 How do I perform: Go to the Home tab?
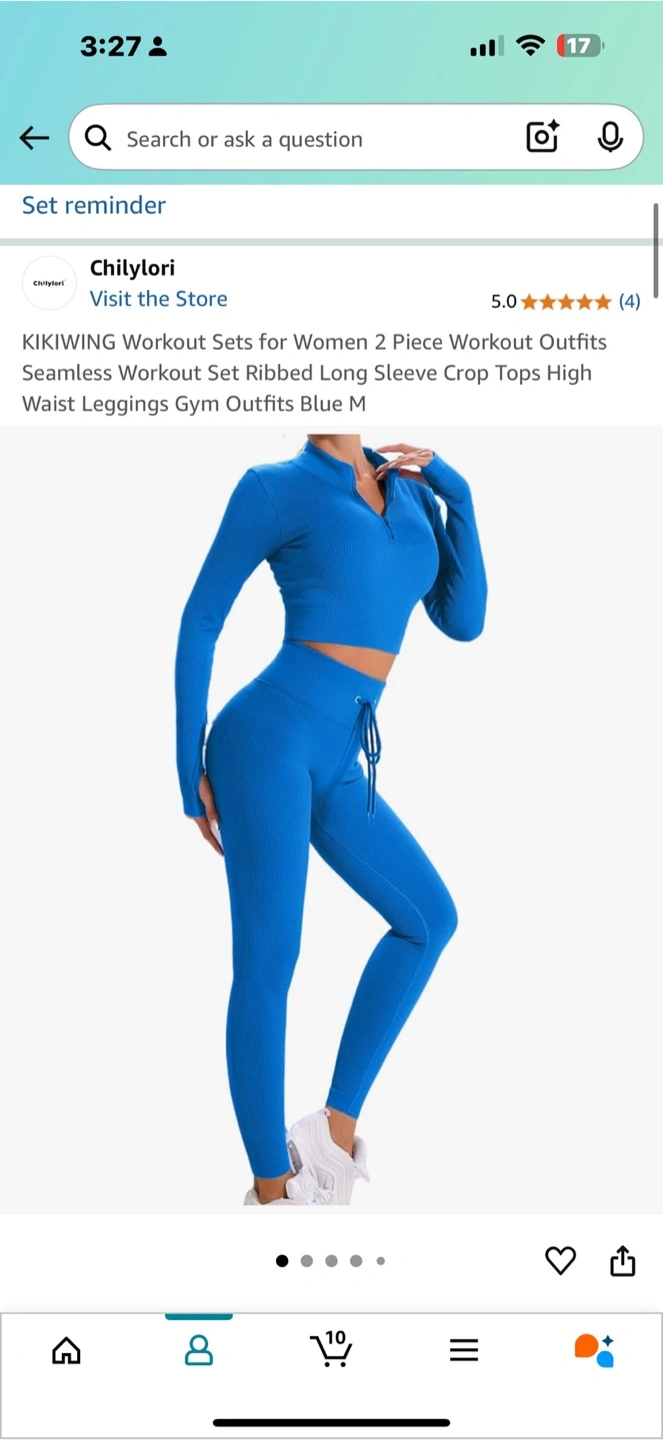pos(66,1351)
